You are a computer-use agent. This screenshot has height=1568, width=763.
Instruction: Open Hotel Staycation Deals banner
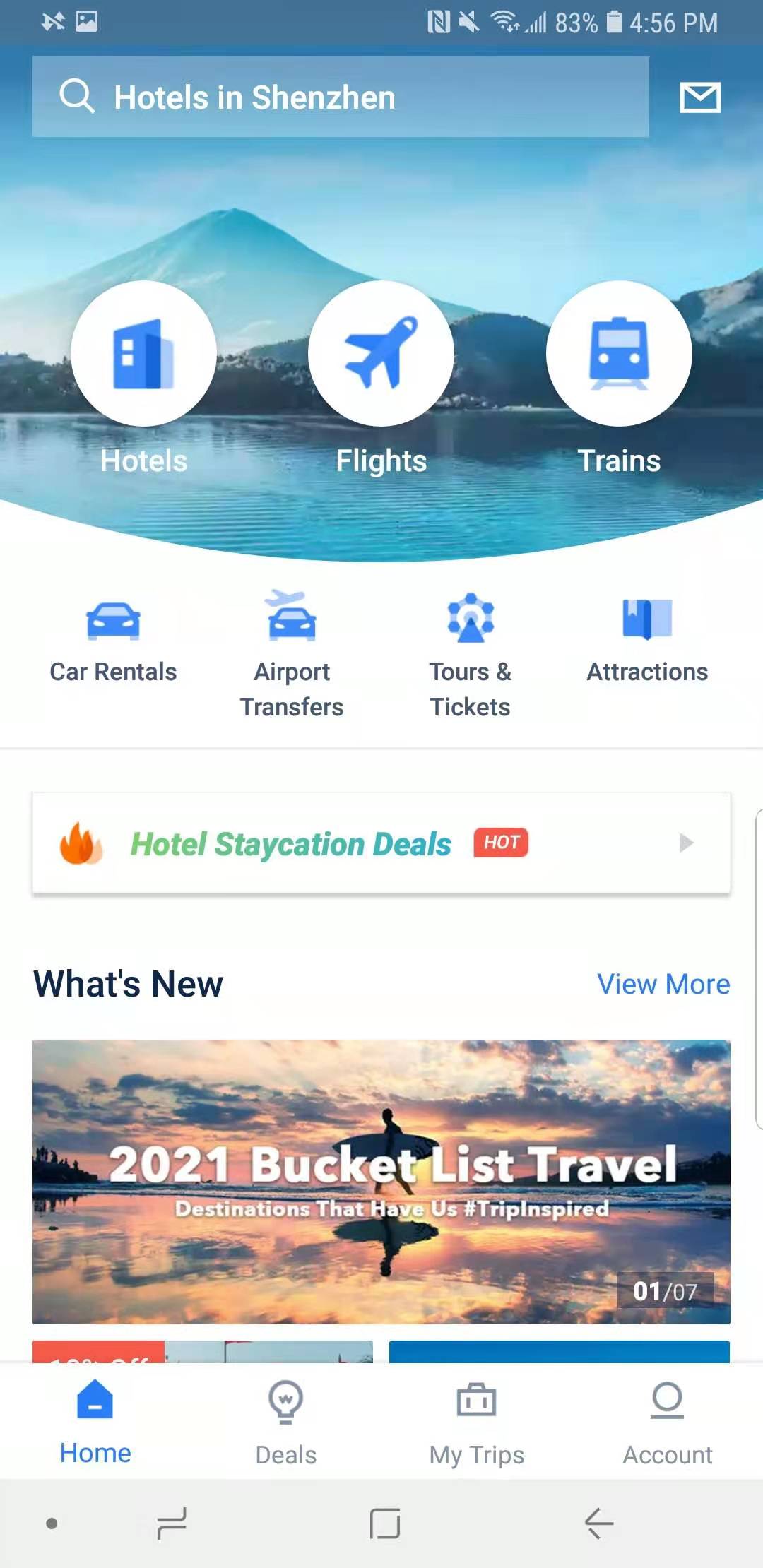click(381, 843)
